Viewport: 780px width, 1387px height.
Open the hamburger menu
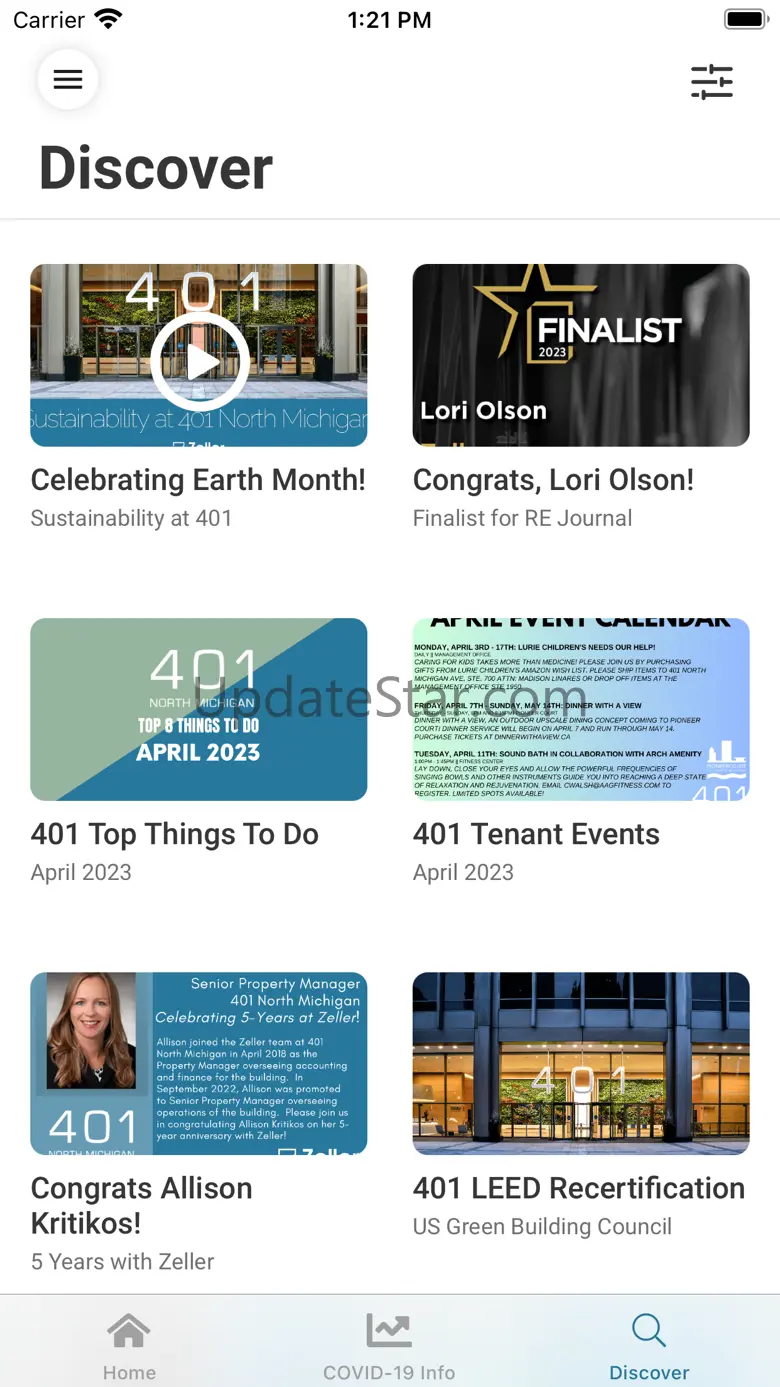coord(68,80)
